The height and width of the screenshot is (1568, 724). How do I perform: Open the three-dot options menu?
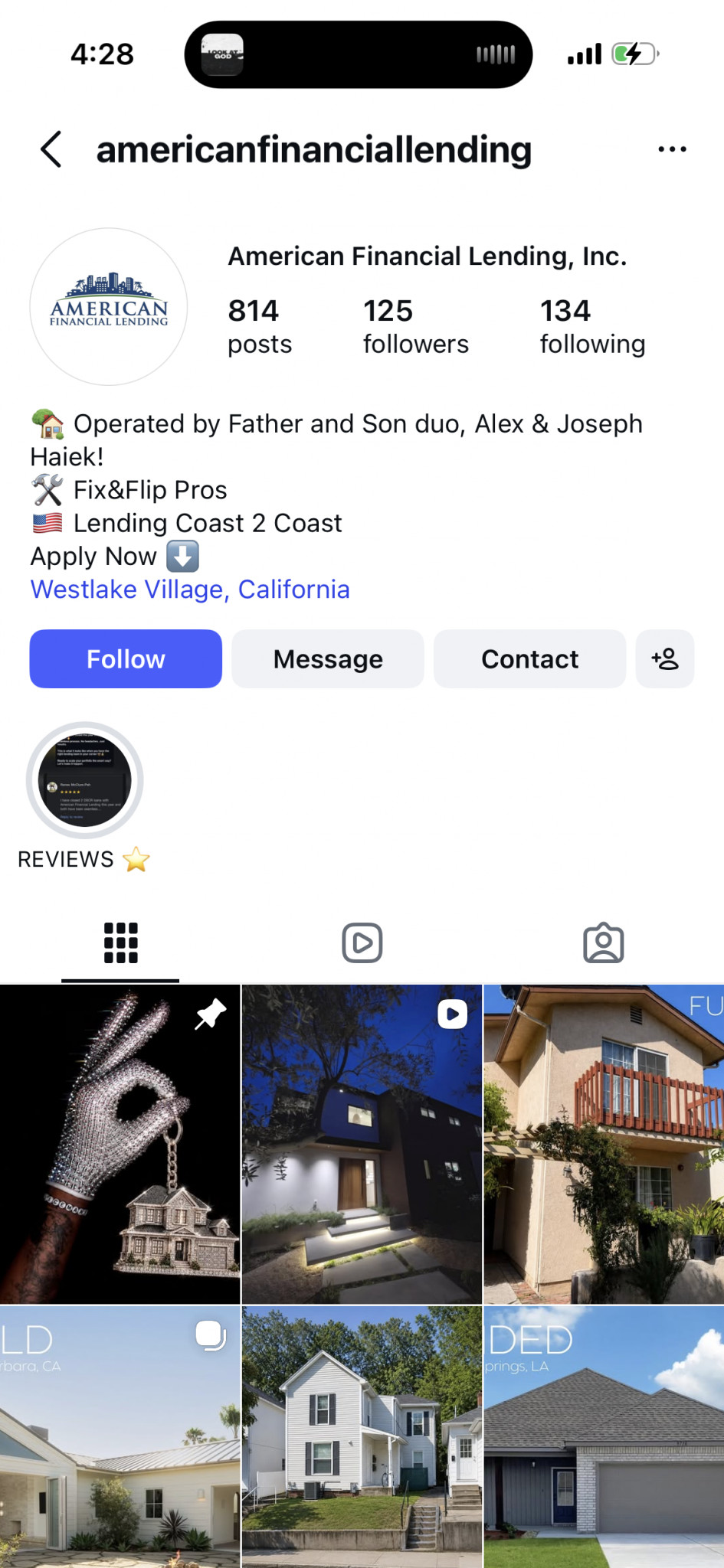coord(672,149)
